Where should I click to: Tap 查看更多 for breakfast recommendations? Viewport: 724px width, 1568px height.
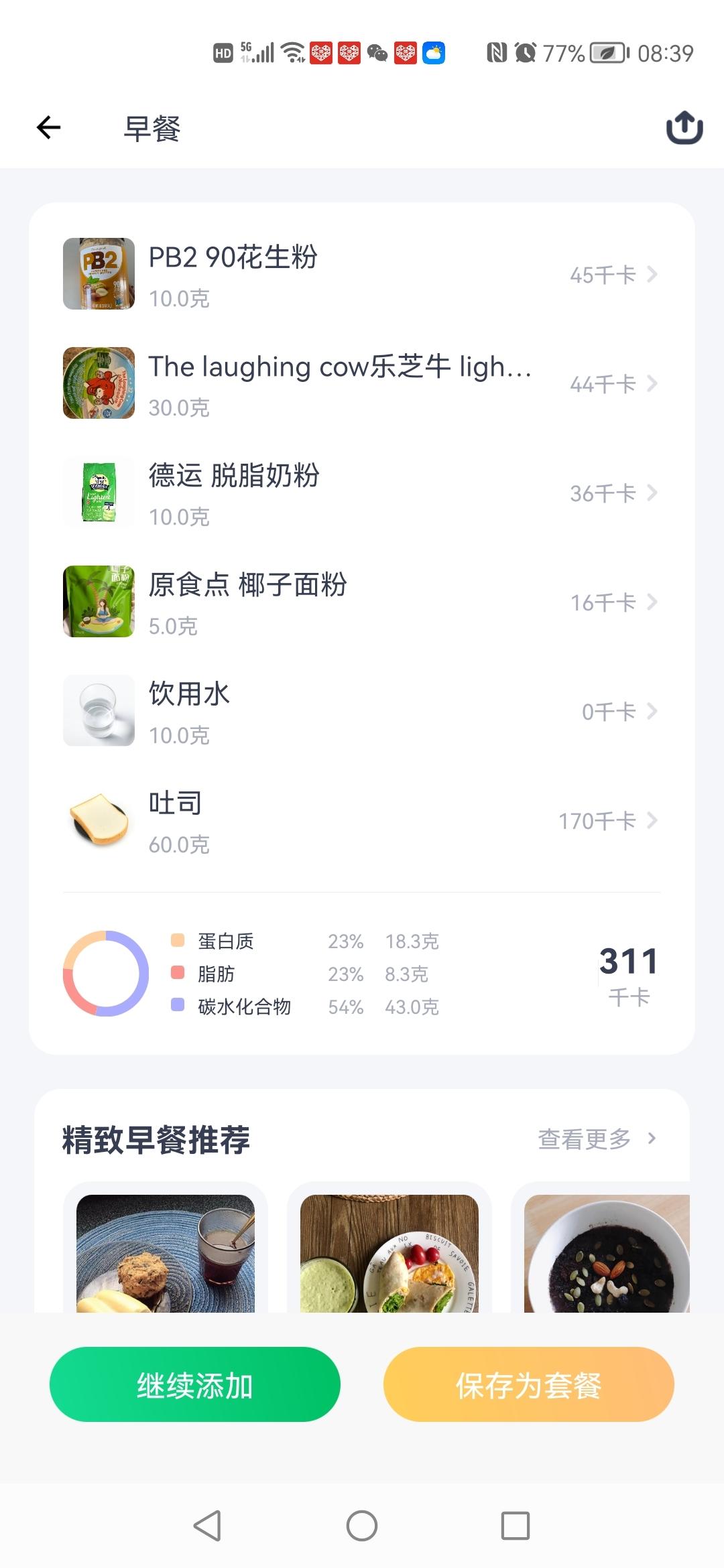coord(597,1138)
